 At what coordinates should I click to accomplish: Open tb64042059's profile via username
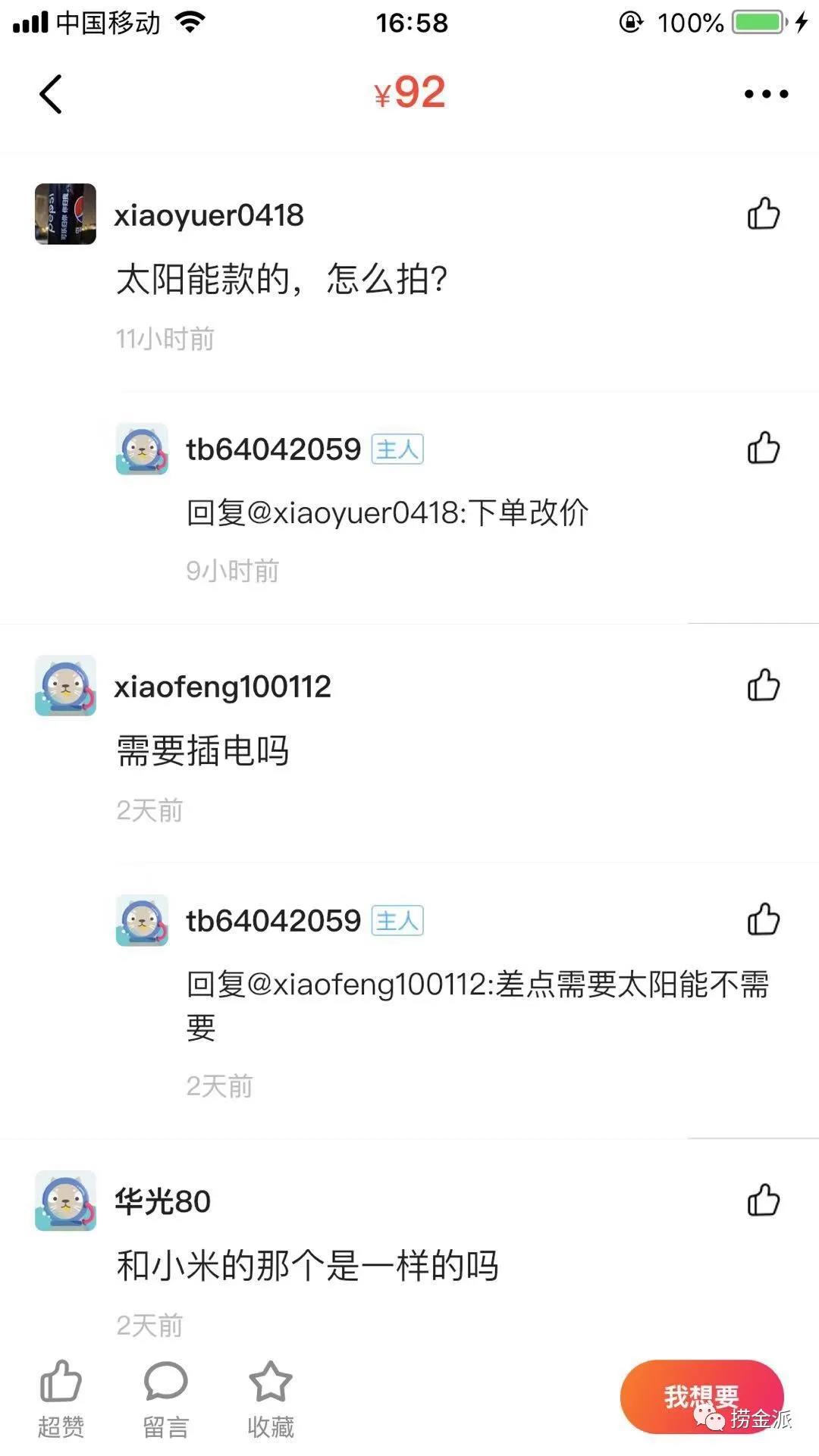click(273, 449)
